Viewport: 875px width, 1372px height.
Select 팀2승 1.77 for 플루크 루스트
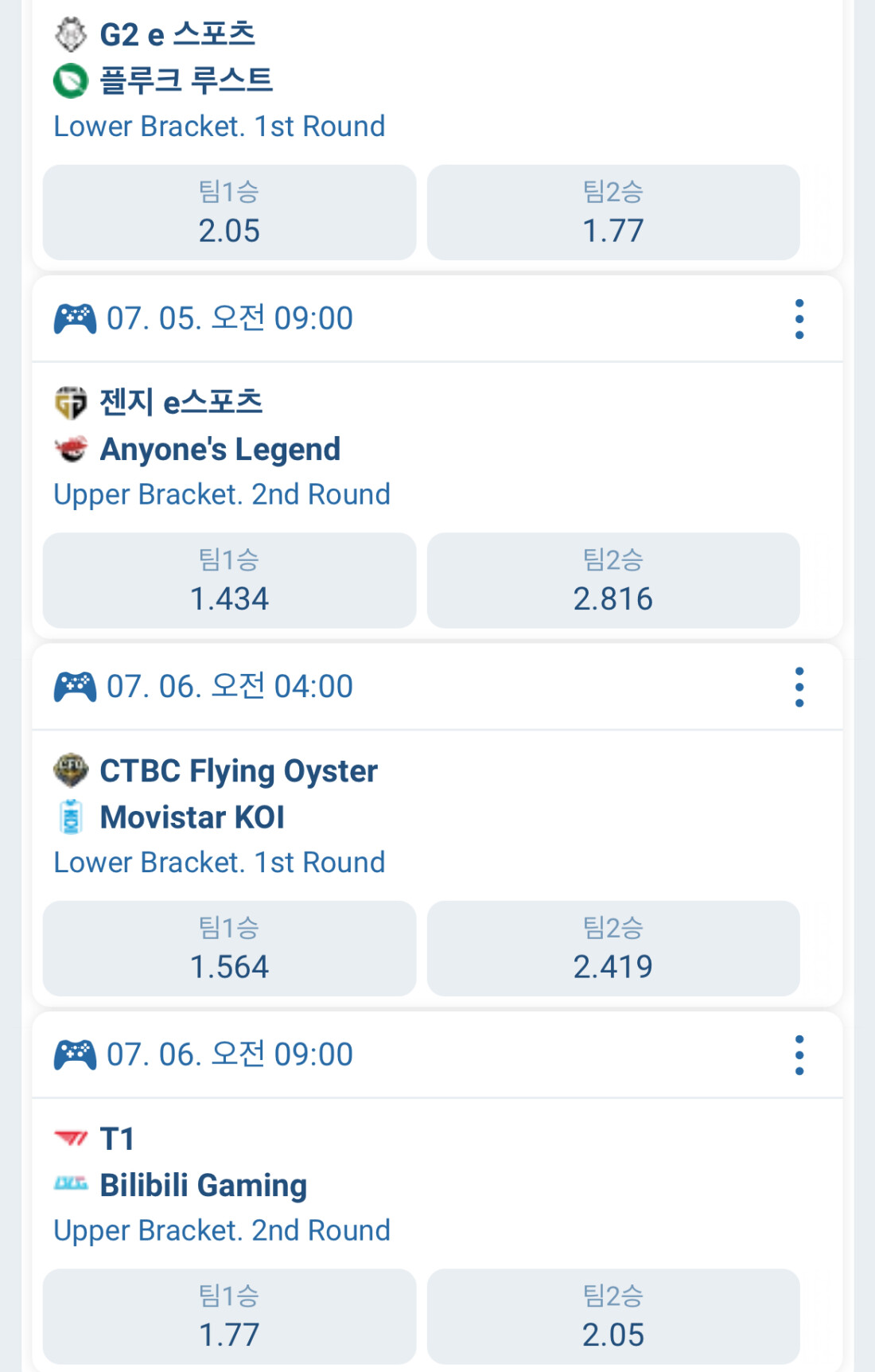612,212
